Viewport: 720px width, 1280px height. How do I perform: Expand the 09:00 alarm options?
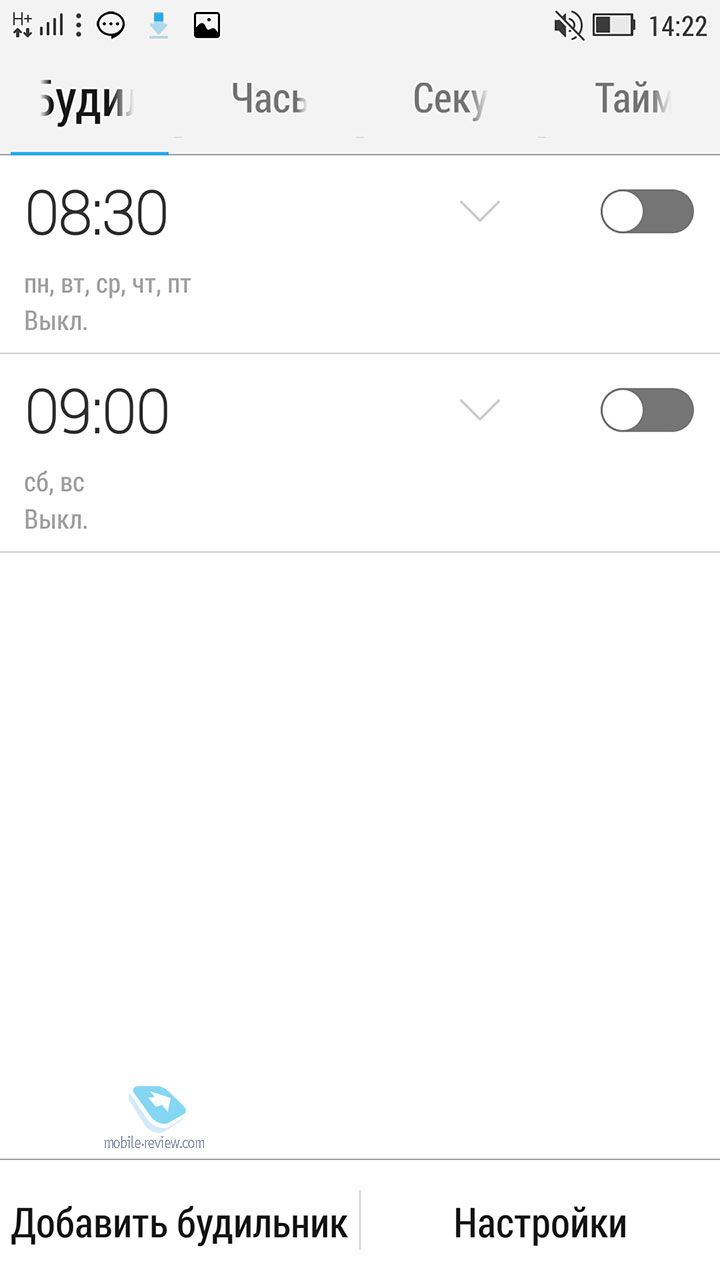point(479,409)
